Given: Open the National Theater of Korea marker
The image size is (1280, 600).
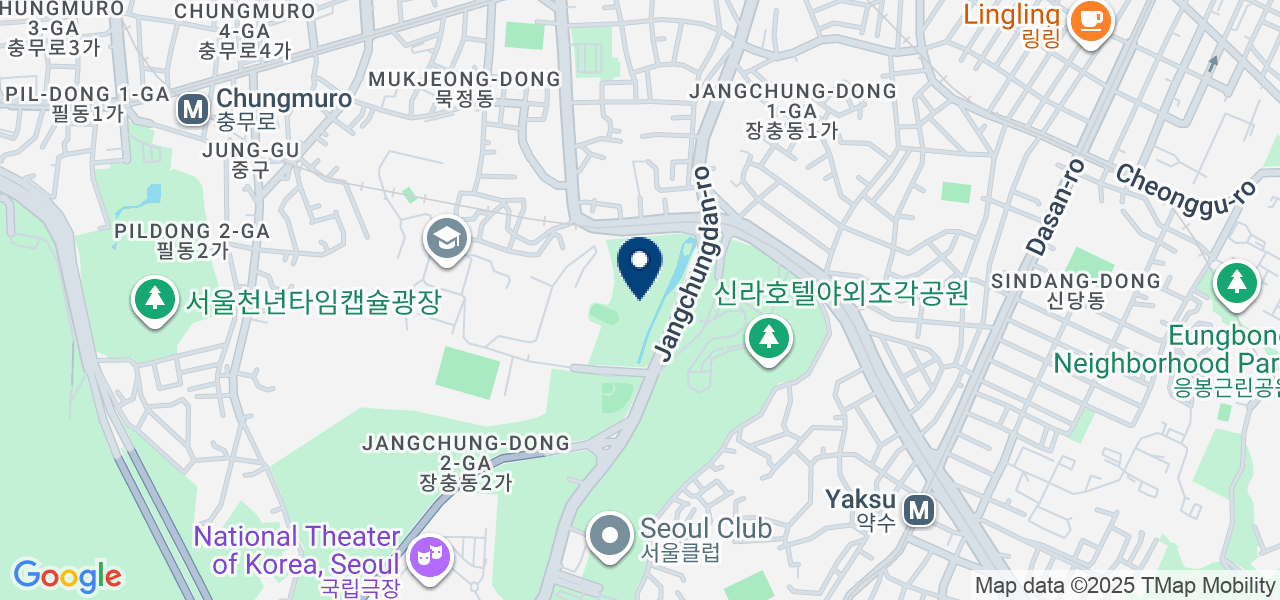Looking at the screenshot, I should coord(432,556).
